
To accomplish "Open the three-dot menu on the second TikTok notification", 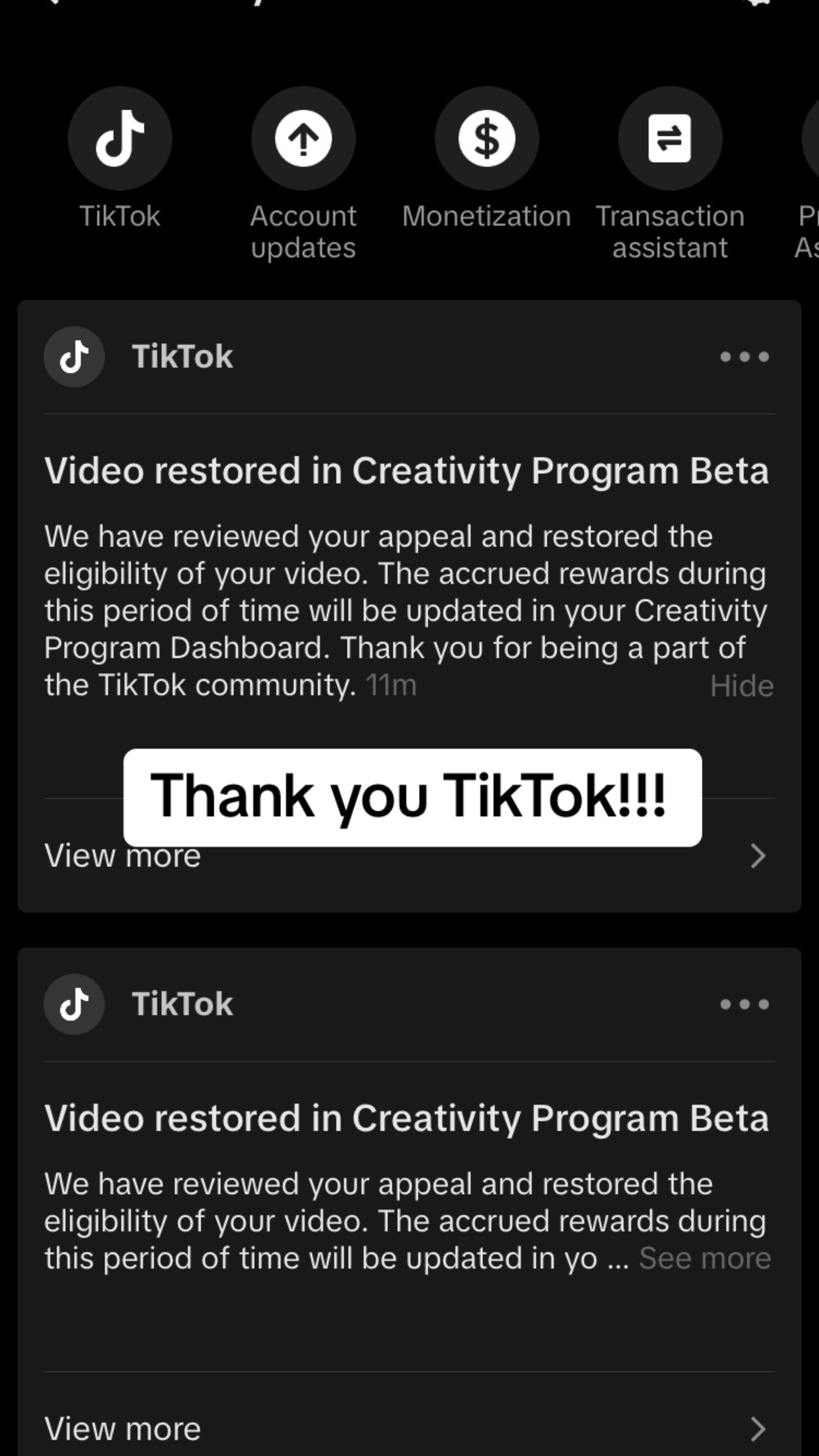I will 744,1004.
